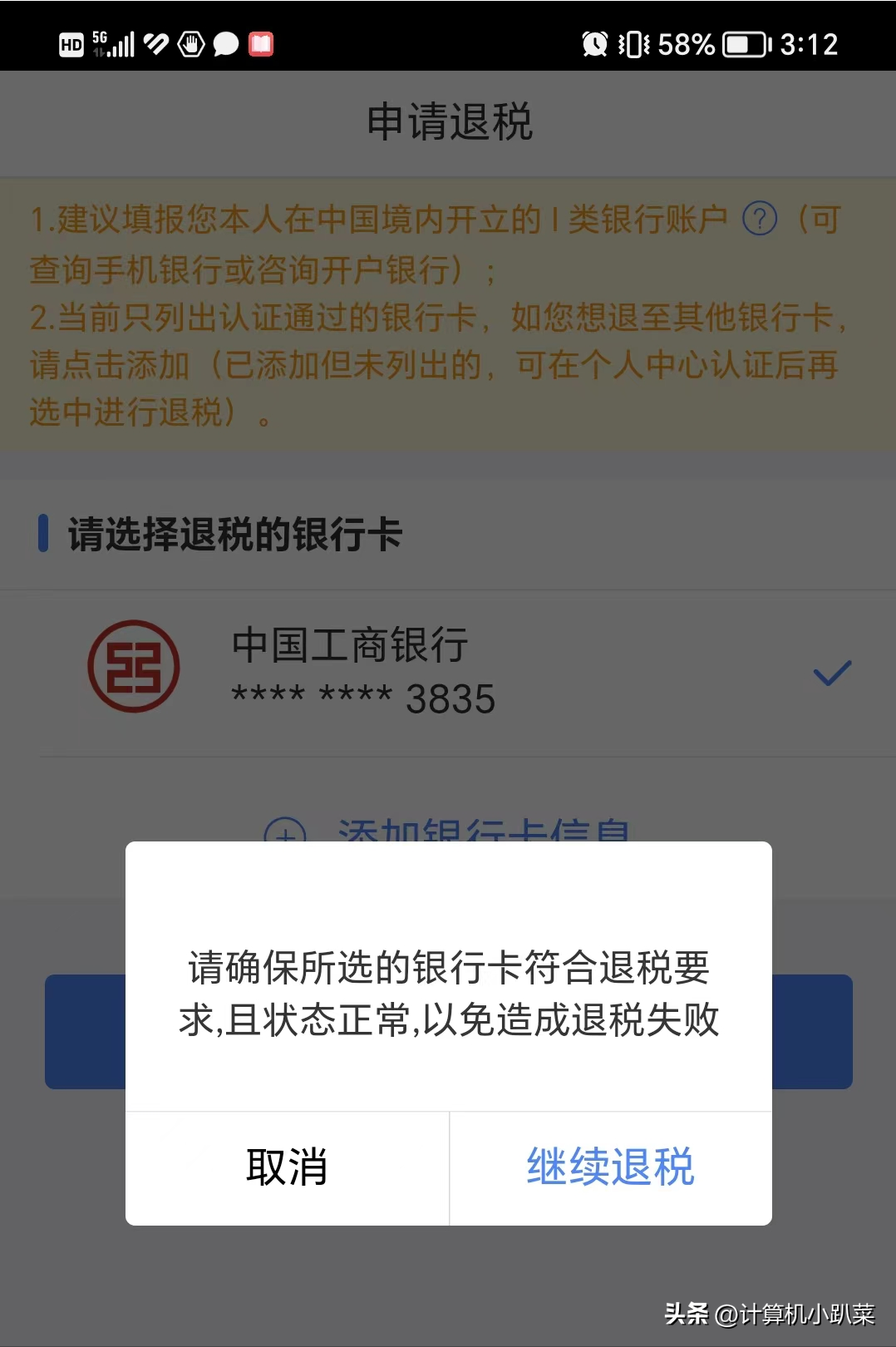Open the question mark help icon for I类银行账户
Viewport: 896px width, 1347px height.
pyautogui.click(x=761, y=220)
